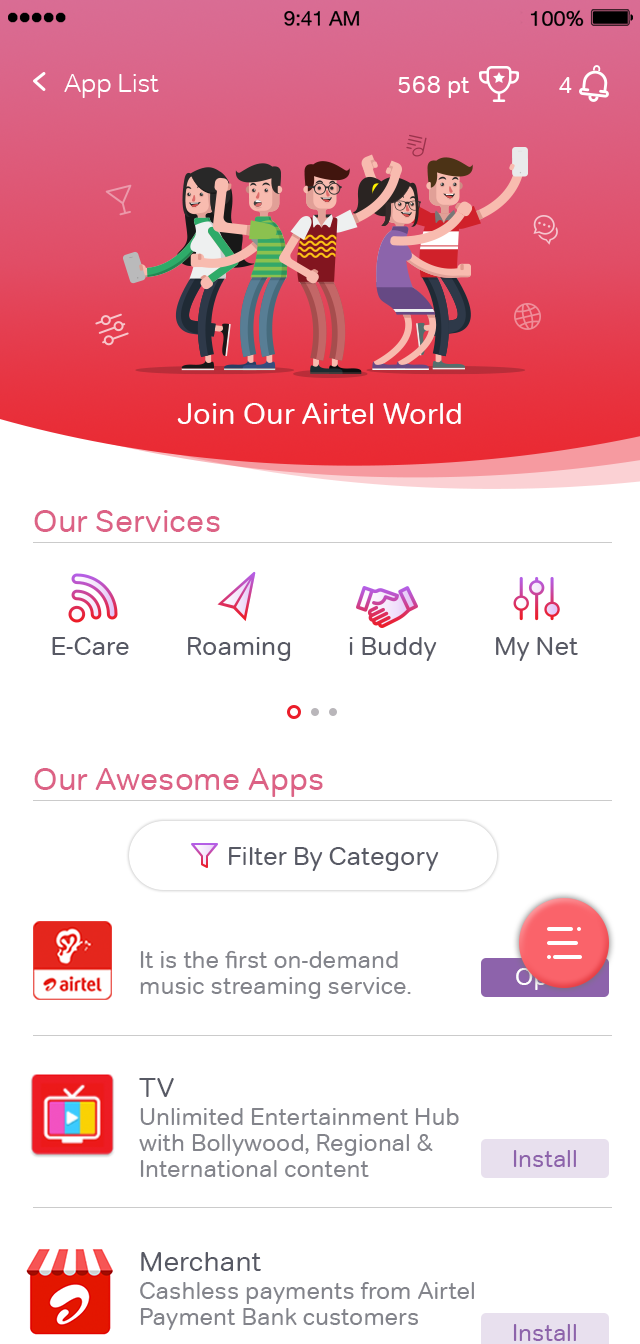Screen dimensions: 640x1344
Task: Open the music streaming app row
Action: (270, 973)
